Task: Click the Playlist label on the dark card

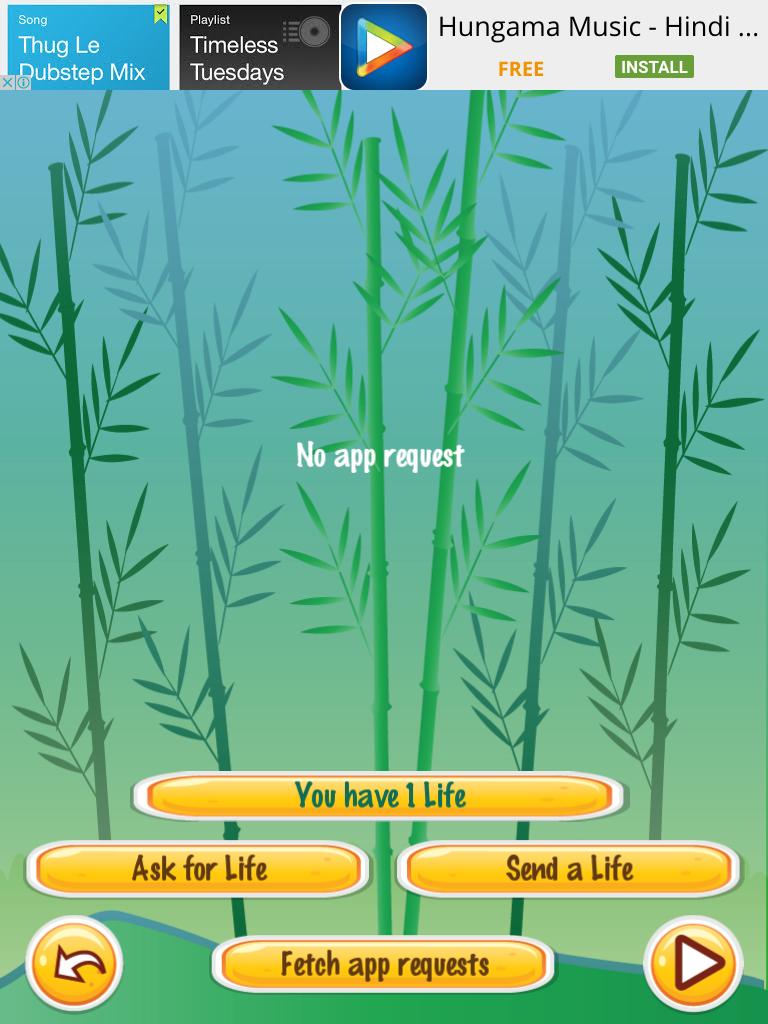Action: [x=210, y=17]
